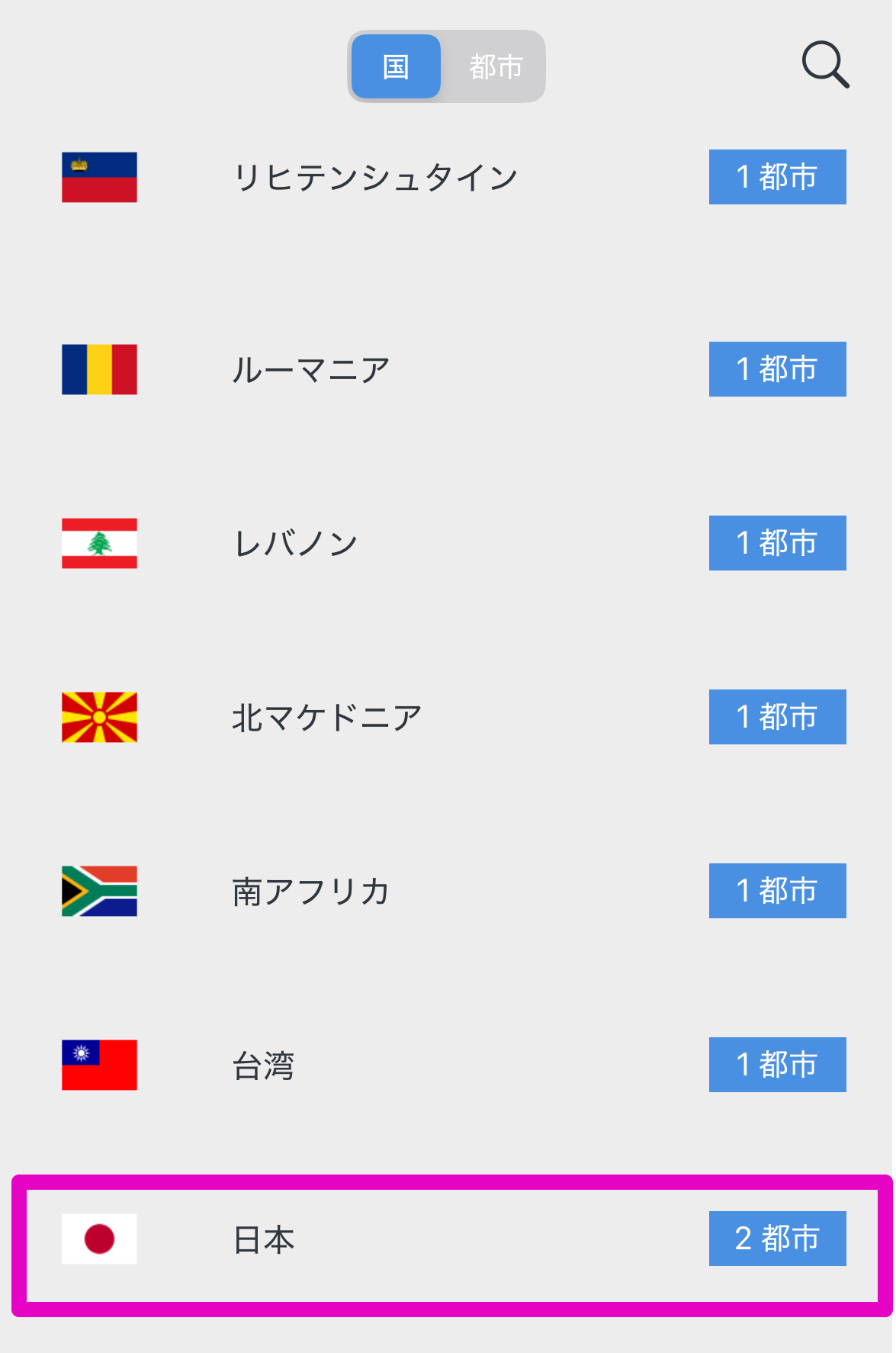Screen dimensions: 896x1353
Task: Open the 2都市 badge next to 日本
Action: tap(777, 1239)
